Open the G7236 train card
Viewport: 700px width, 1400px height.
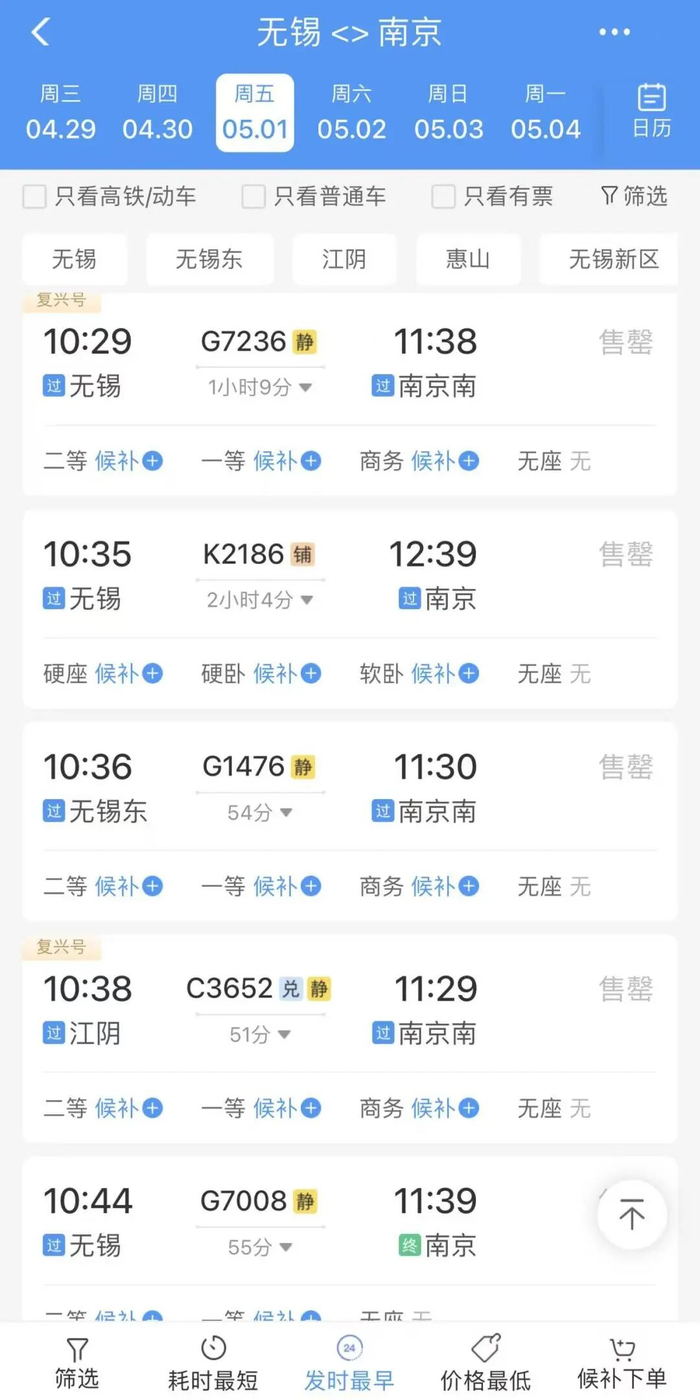[x=350, y=362]
